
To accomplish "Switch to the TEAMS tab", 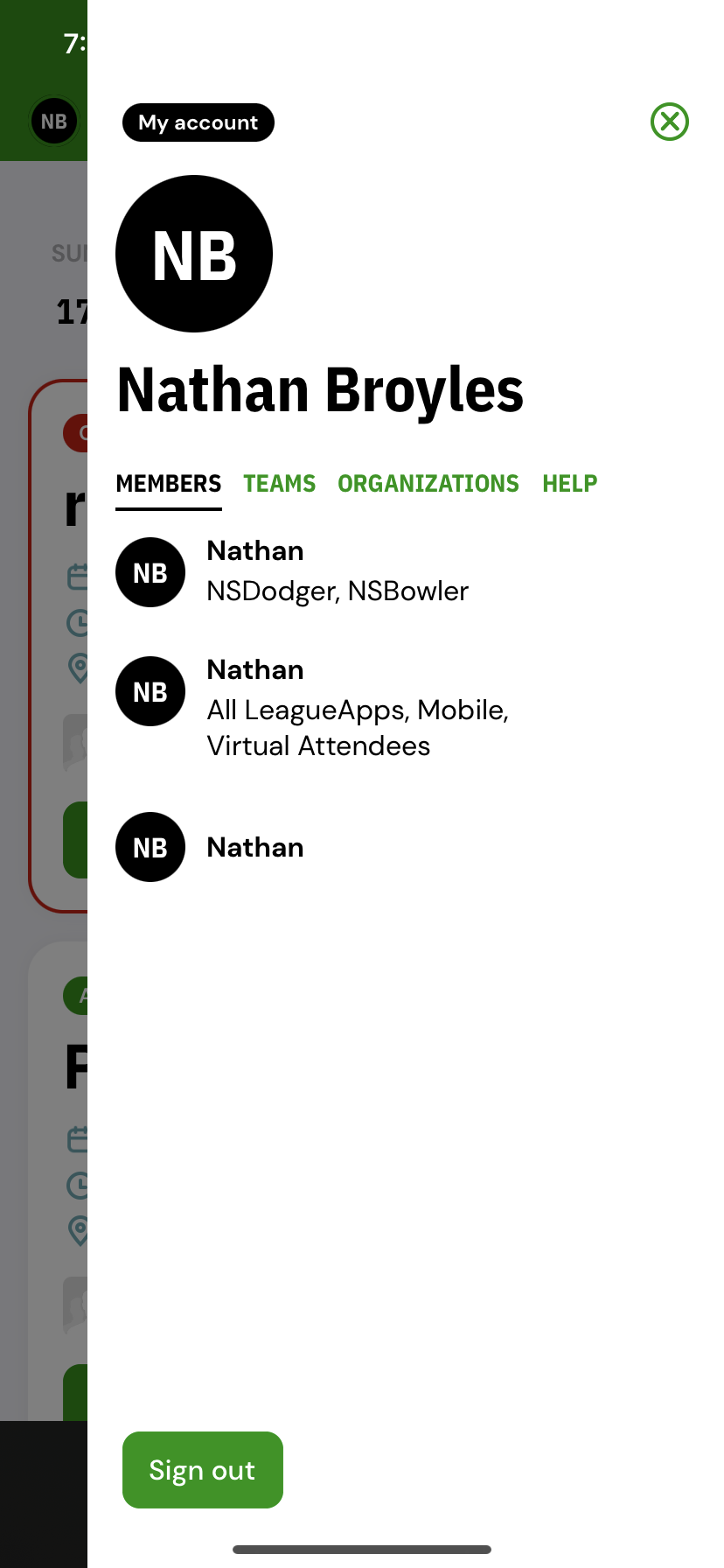I will pos(279,483).
